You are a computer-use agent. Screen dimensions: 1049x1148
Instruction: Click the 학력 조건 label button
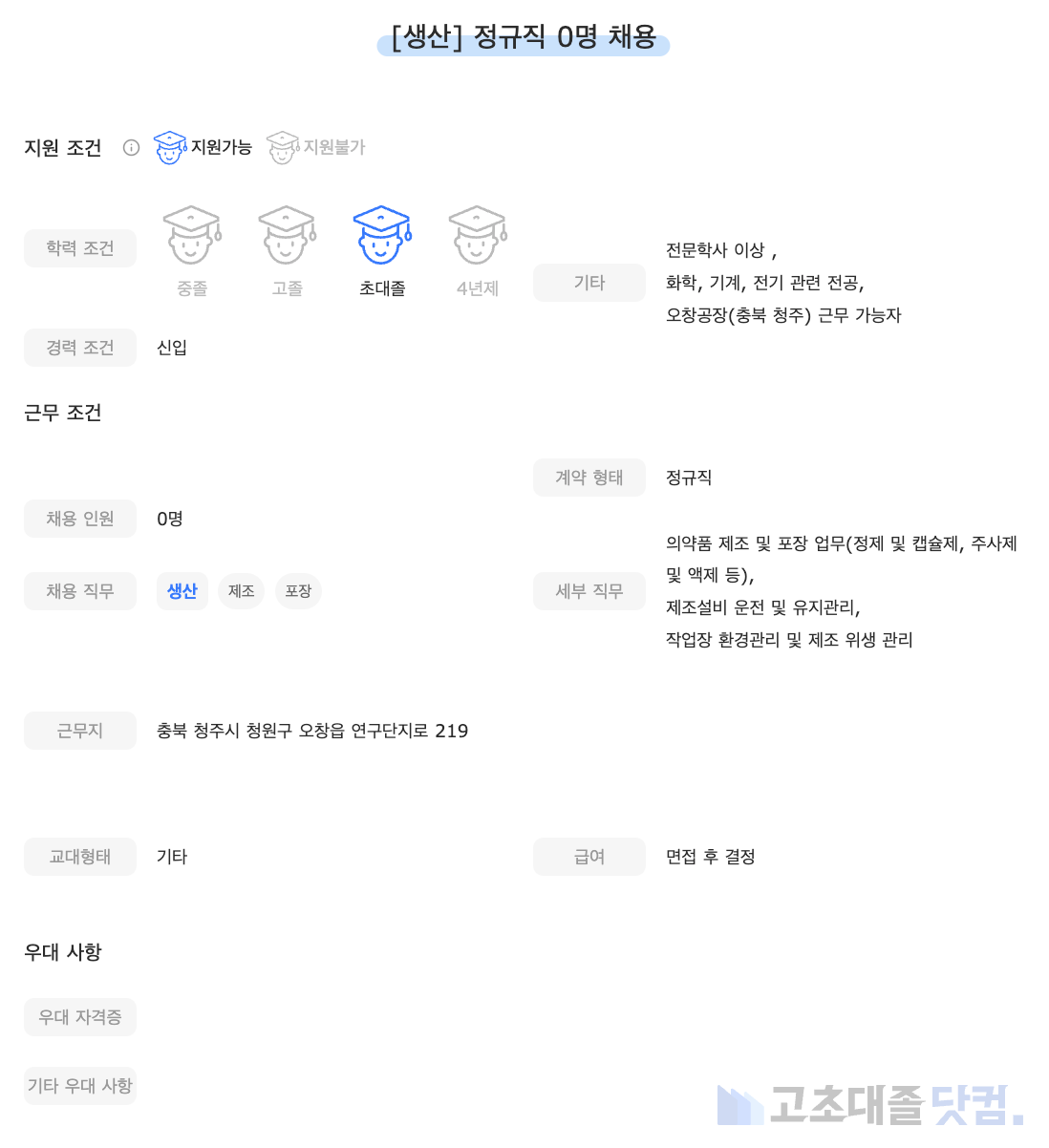(80, 247)
